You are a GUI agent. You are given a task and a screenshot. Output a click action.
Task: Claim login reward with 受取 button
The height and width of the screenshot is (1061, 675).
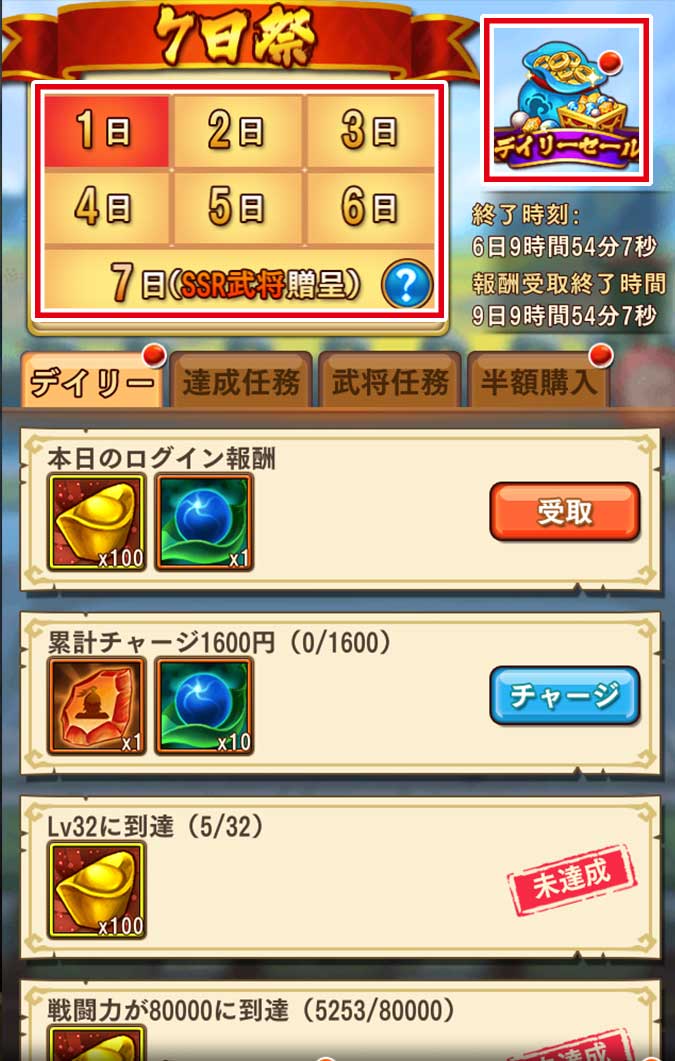[x=564, y=512]
